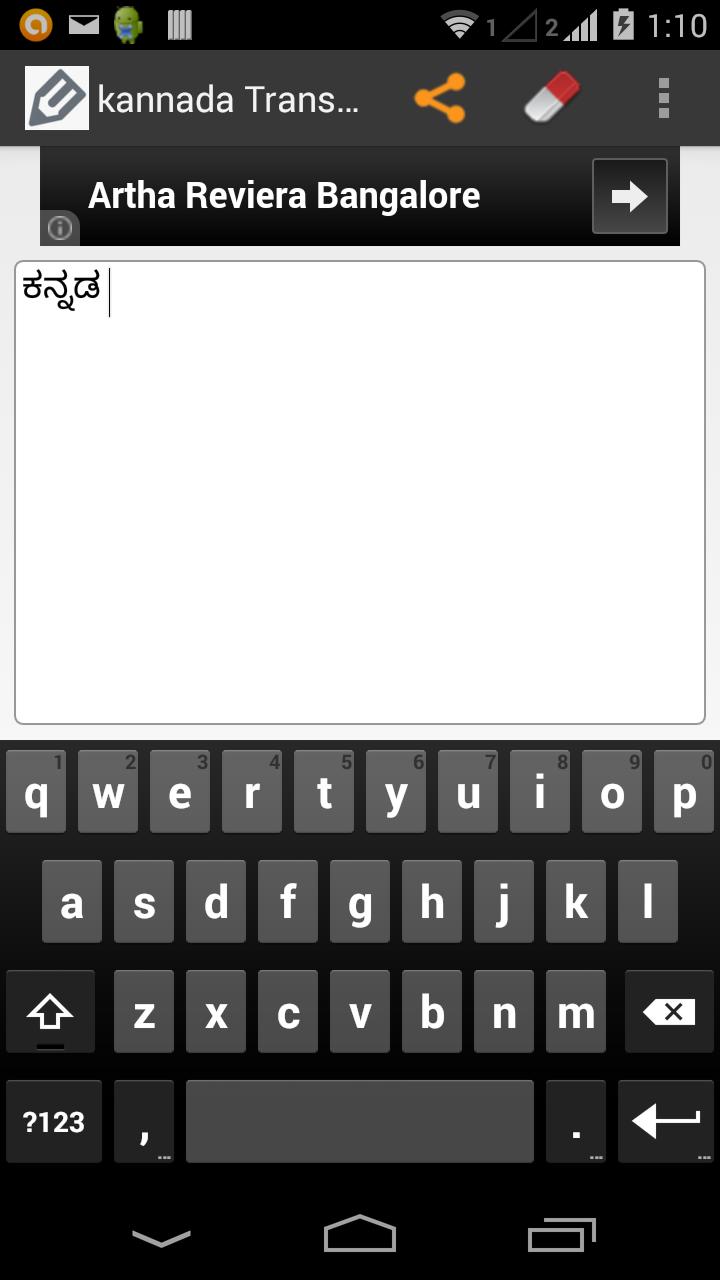
Task: Open recent apps from the navigation bar
Action: (x=560, y=1235)
